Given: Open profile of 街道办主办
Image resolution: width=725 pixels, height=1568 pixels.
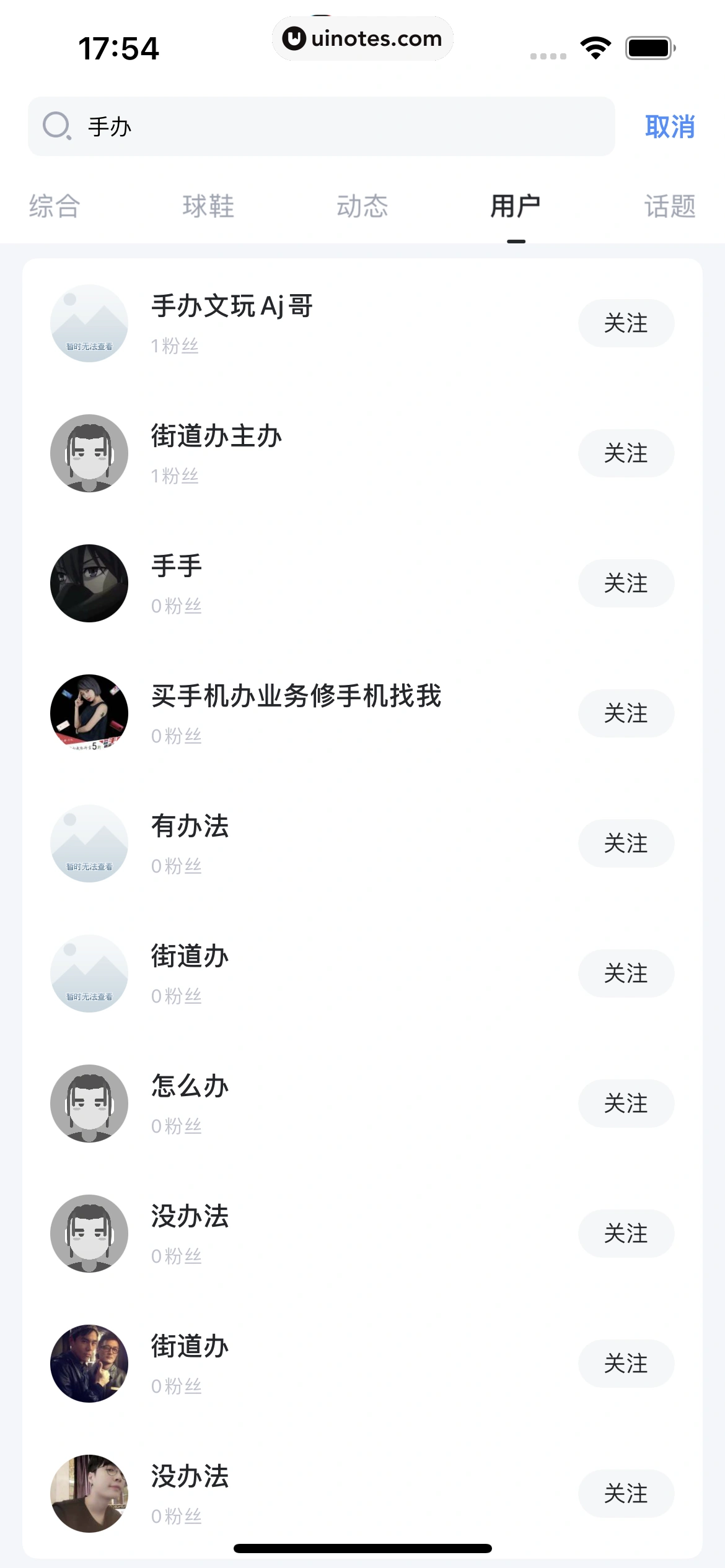Looking at the screenshot, I should (216, 437).
